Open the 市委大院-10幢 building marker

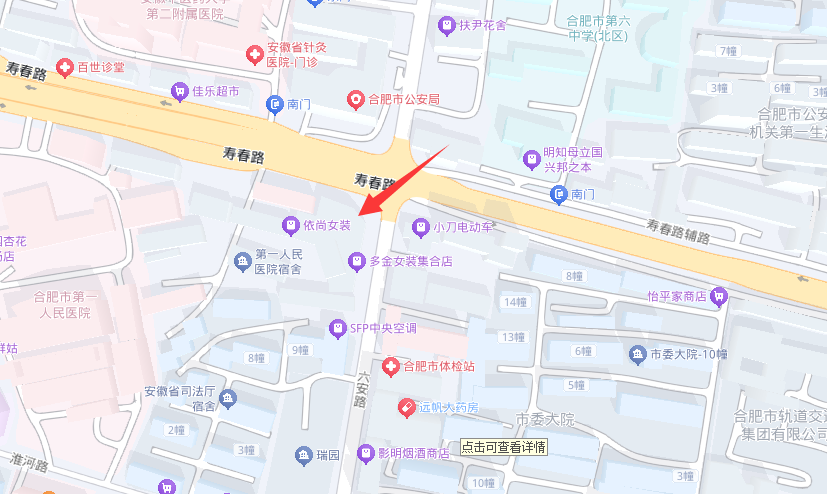638,354
